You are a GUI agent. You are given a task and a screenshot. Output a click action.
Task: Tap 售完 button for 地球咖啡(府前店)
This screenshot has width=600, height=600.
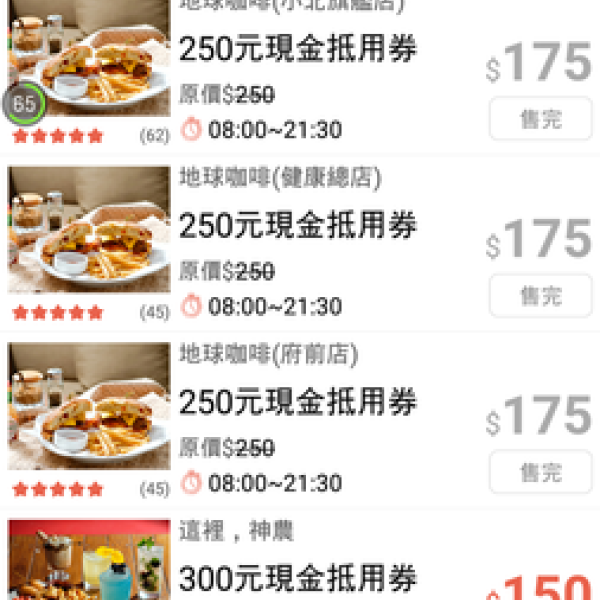pyautogui.click(x=540, y=472)
